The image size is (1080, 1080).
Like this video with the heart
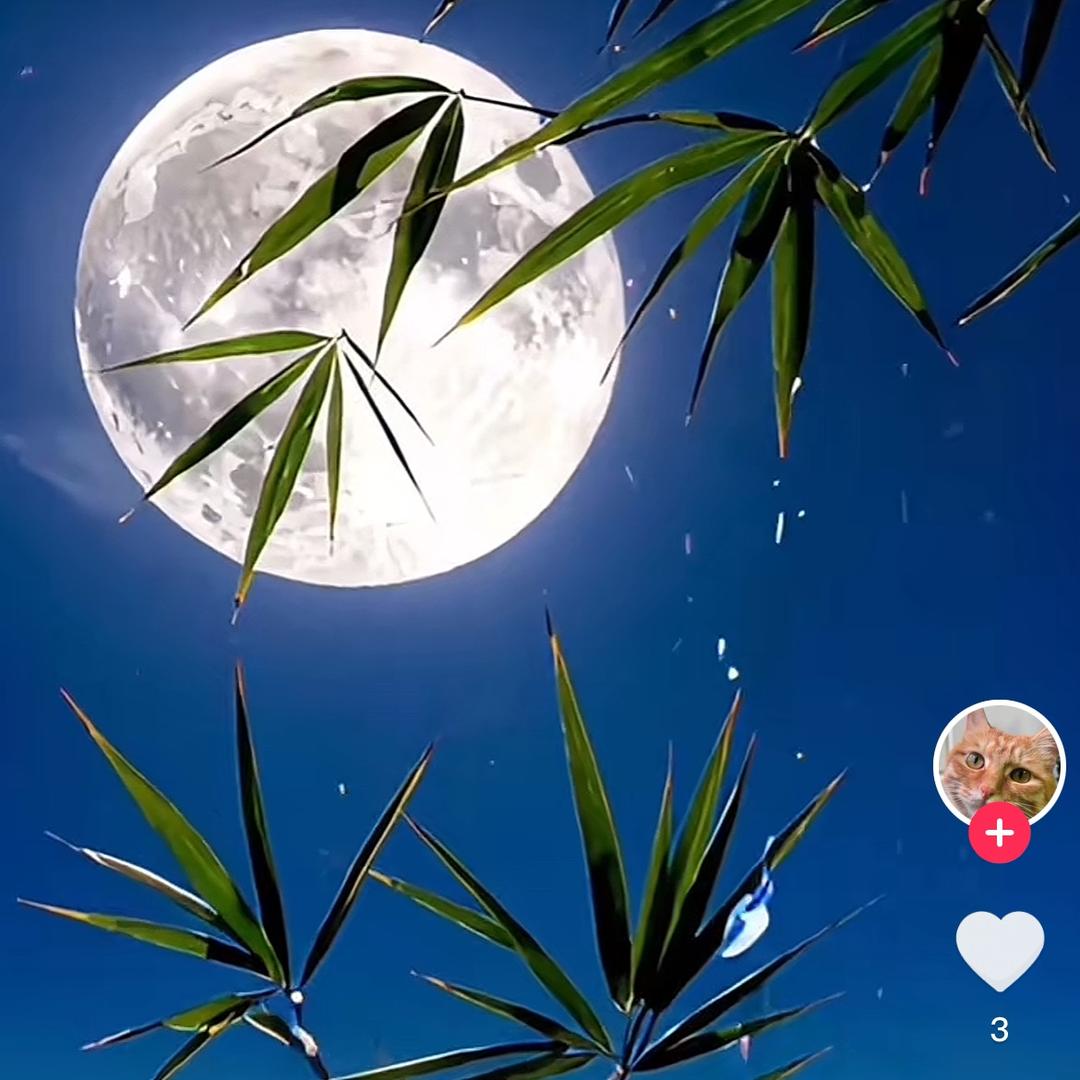coord(999,948)
